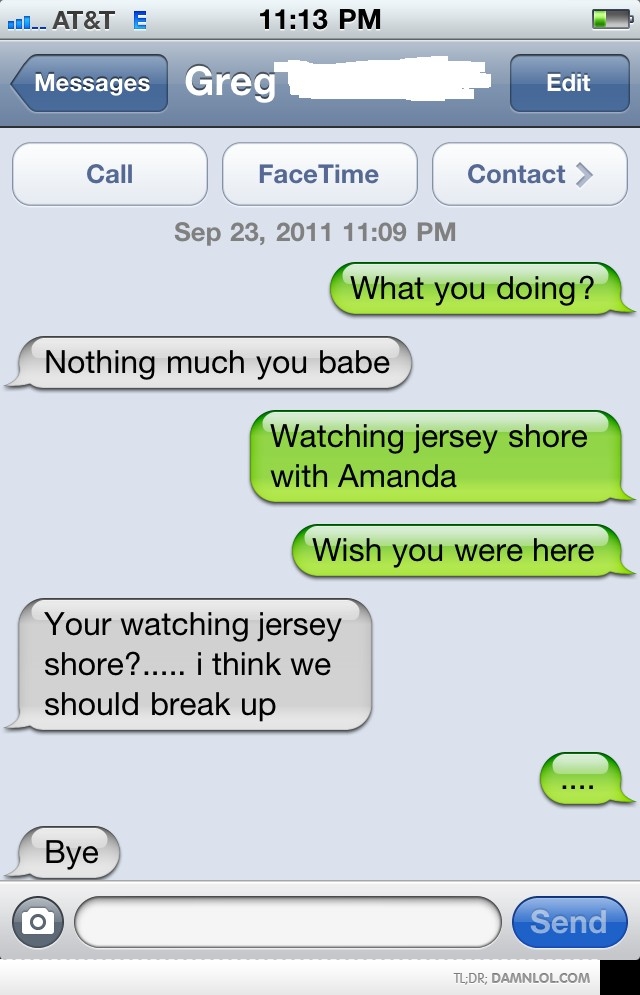
Task: Focus the message text field
Action: tap(287, 921)
